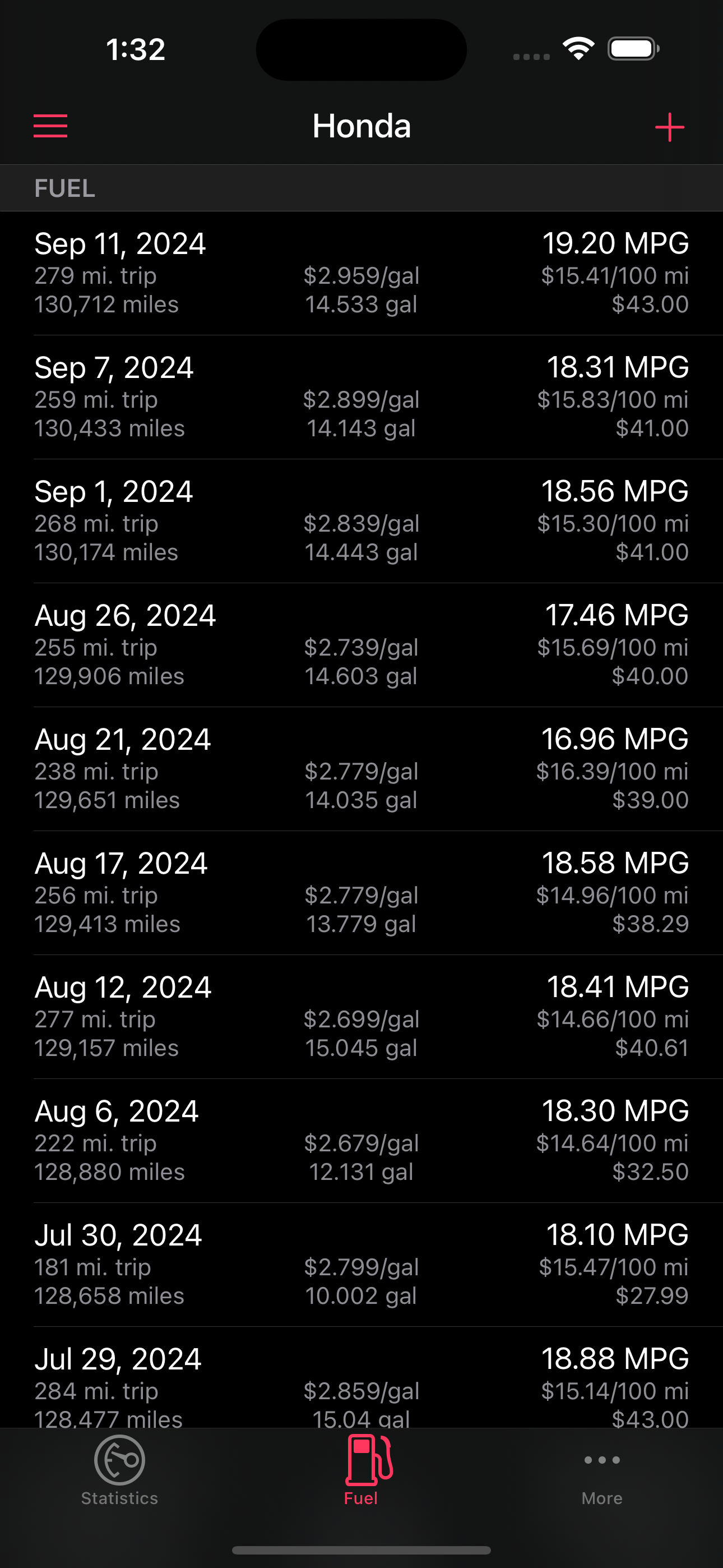This screenshot has height=1568, width=723.
Task: Open the Sep 11, 2024 fill-up
Action: pyautogui.click(x=361, y=273)
